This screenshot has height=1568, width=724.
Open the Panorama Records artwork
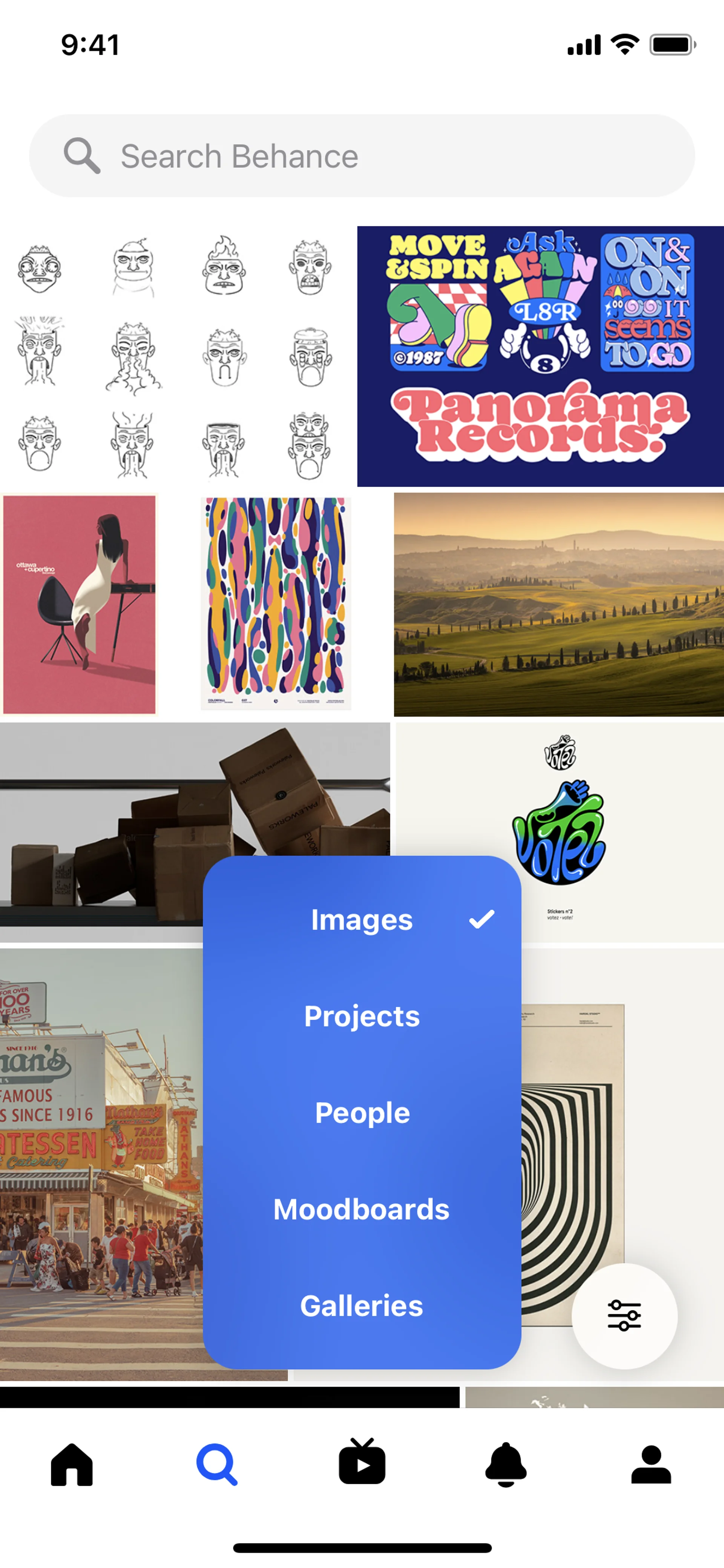point(540,356)
